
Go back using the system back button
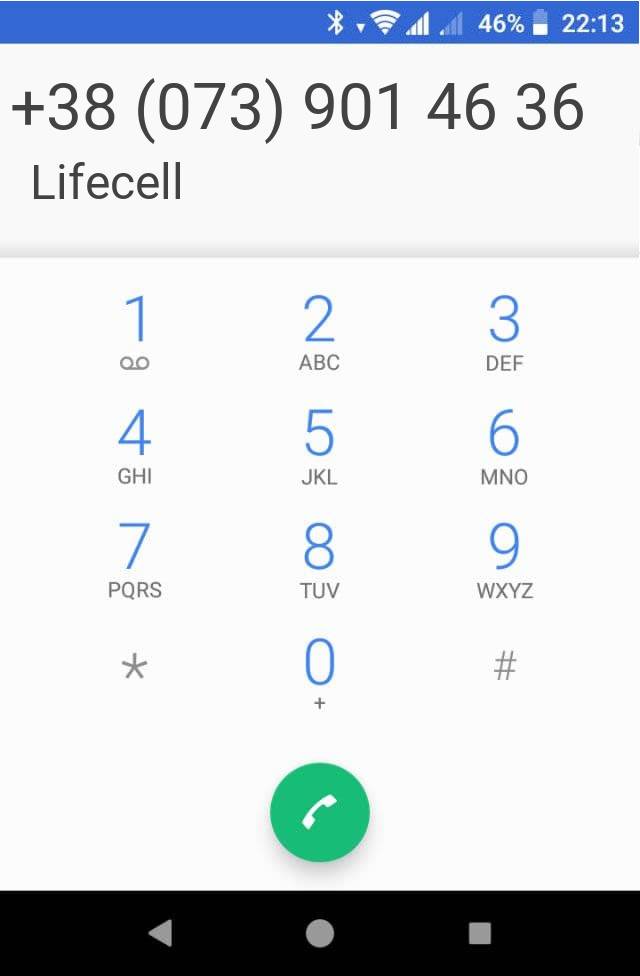pyautogui.click(x=159, y=933)
